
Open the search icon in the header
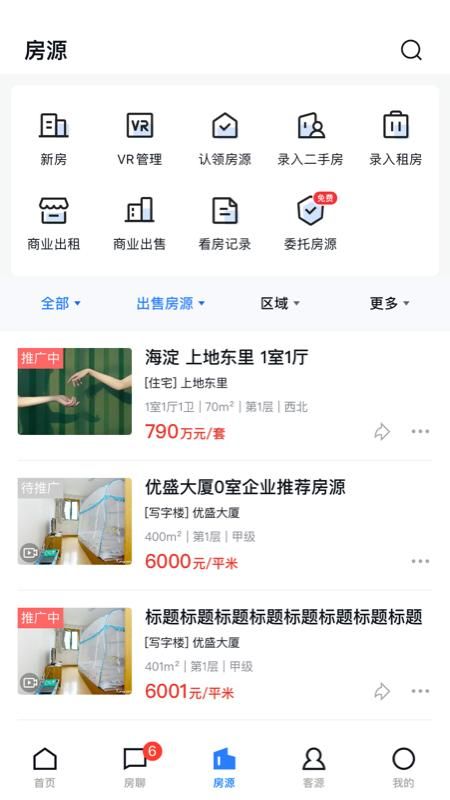point(411,50)
